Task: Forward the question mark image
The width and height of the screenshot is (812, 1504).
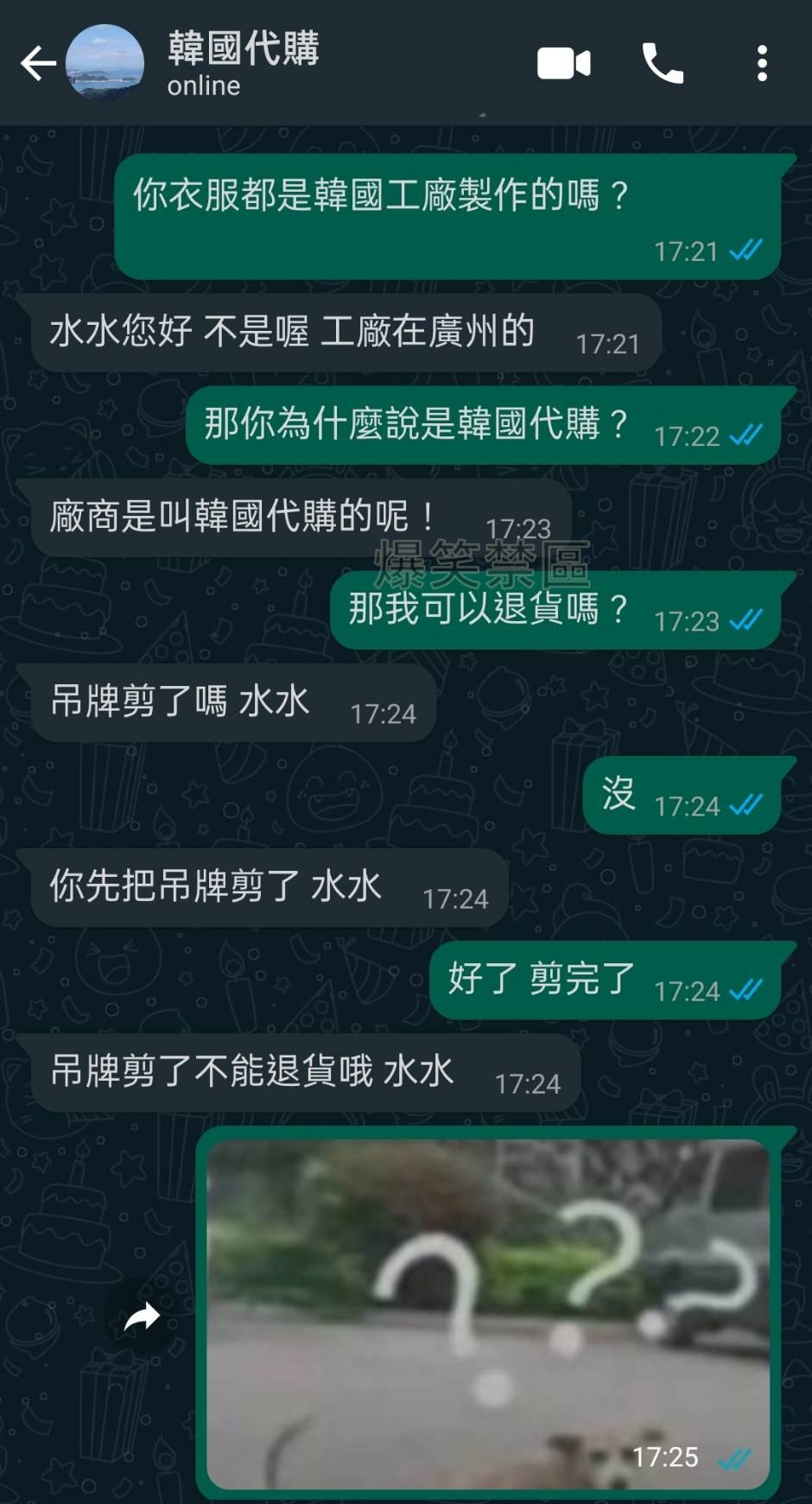Action: [x=143, y=1317]
